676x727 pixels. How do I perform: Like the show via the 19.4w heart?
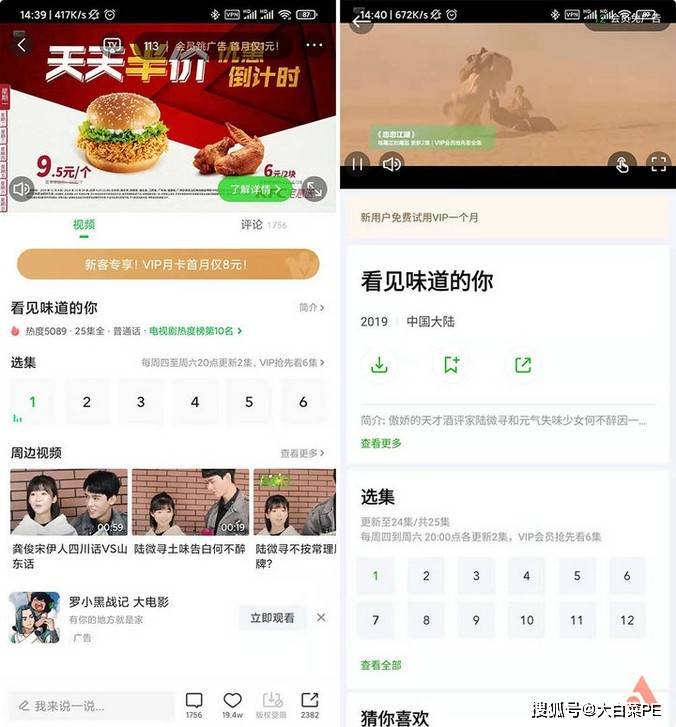click(233, 702)
